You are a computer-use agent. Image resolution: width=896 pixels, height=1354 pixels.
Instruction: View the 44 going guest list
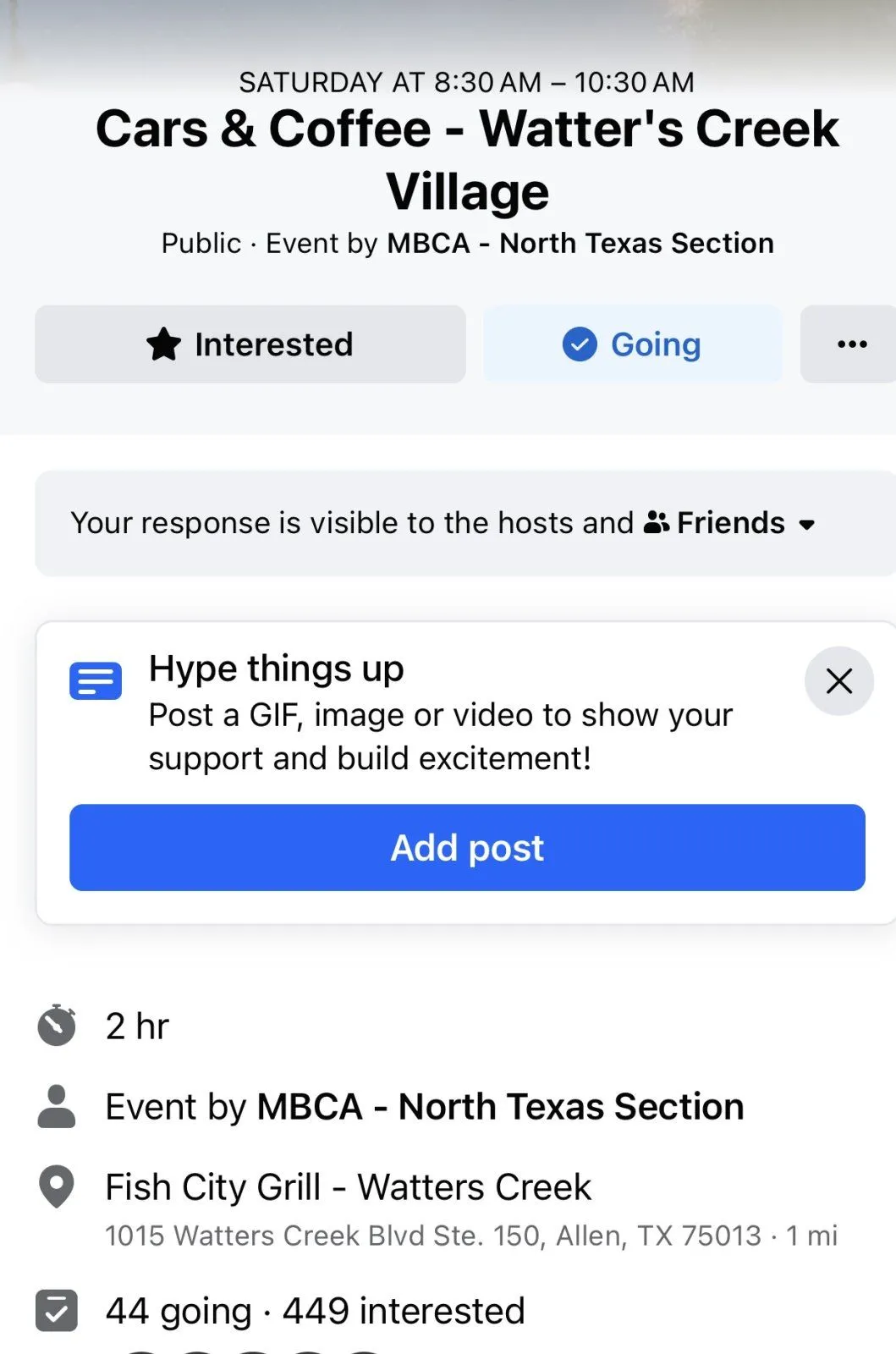click(179, 1311)
